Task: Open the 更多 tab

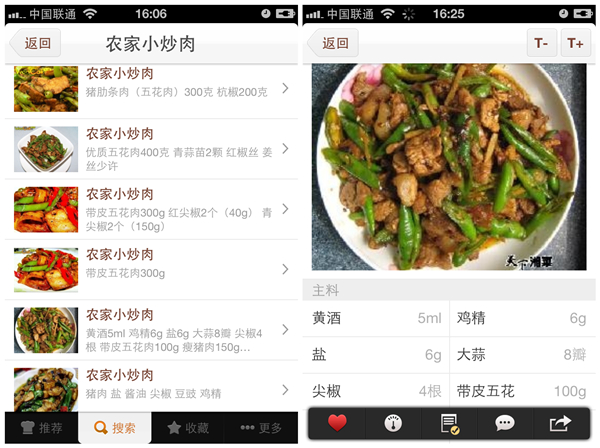Action: [x=260, y=428]
